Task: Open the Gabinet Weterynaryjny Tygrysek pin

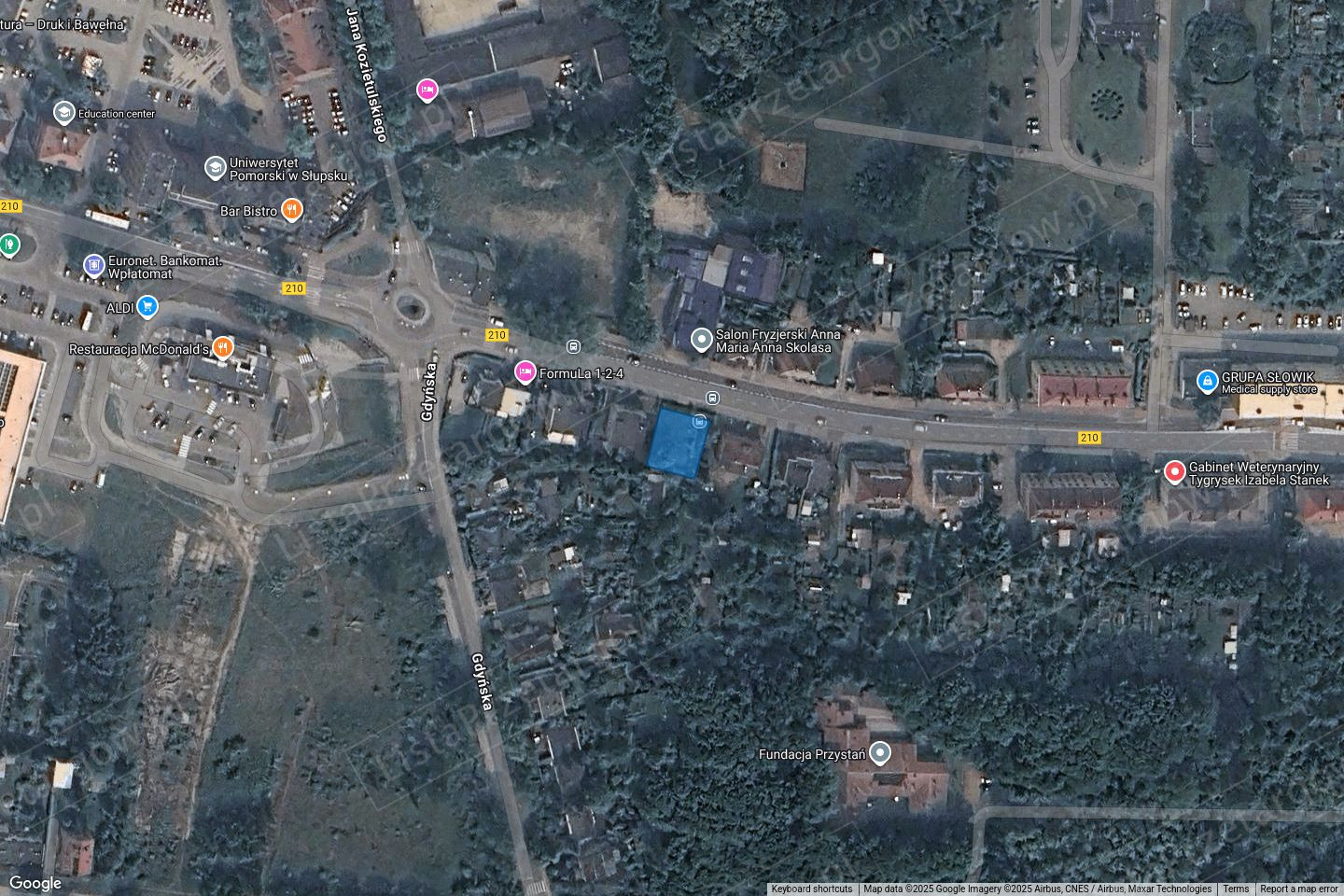Action: point(1174,471)
